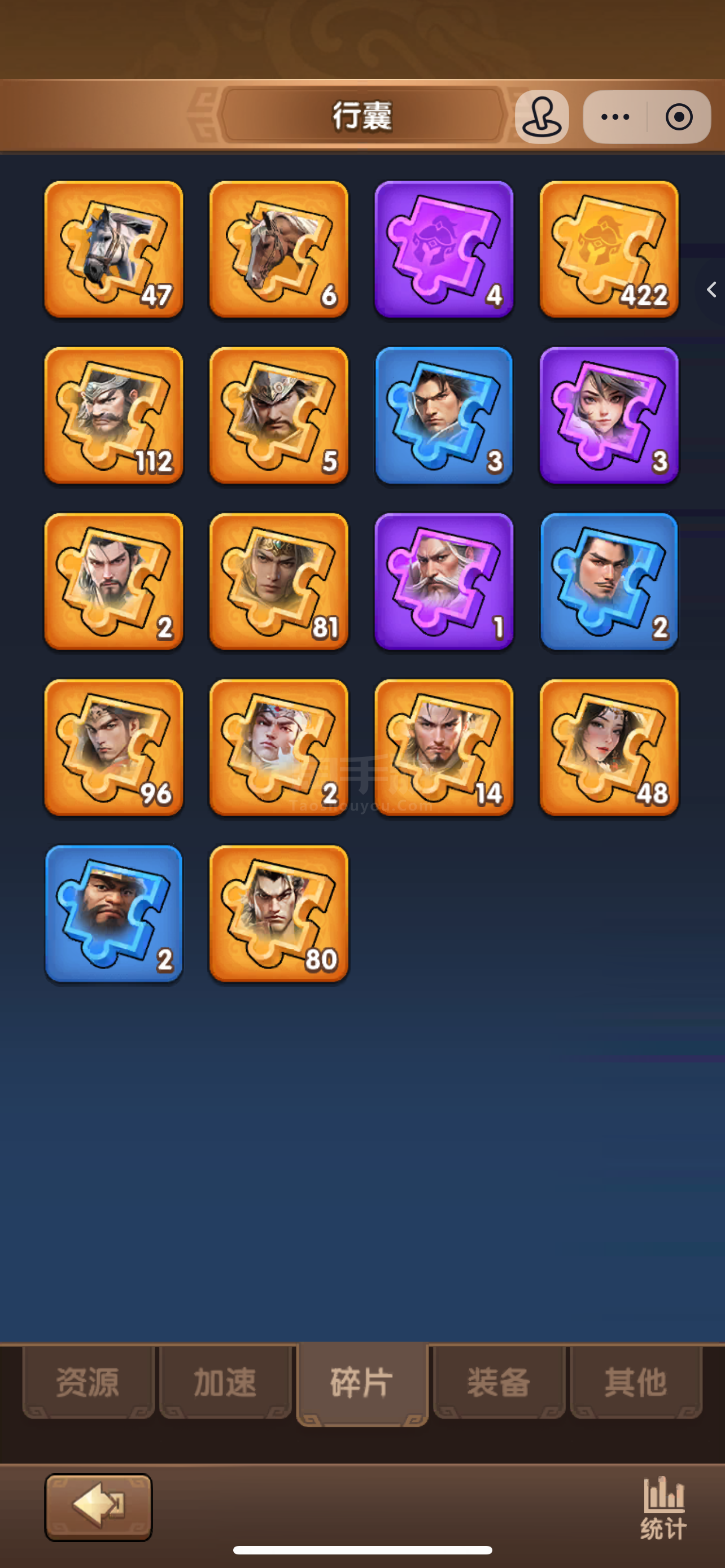Choose the hero fragment with 81
This screenshot has width=725, height=1568.
279,581
